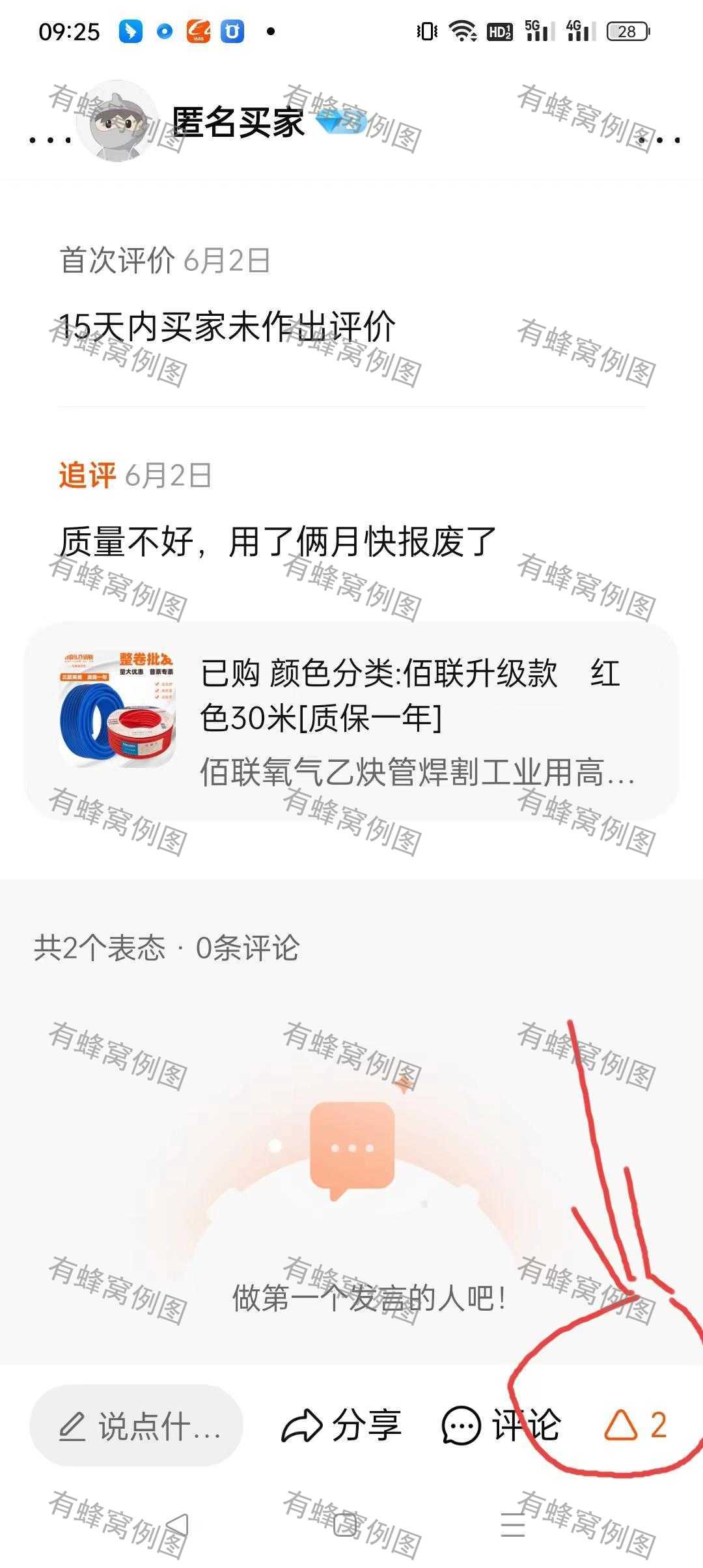This screenshot has width=703, height=1568.
Task: Open the system recent apps button
Action: tap(513, 1525)
